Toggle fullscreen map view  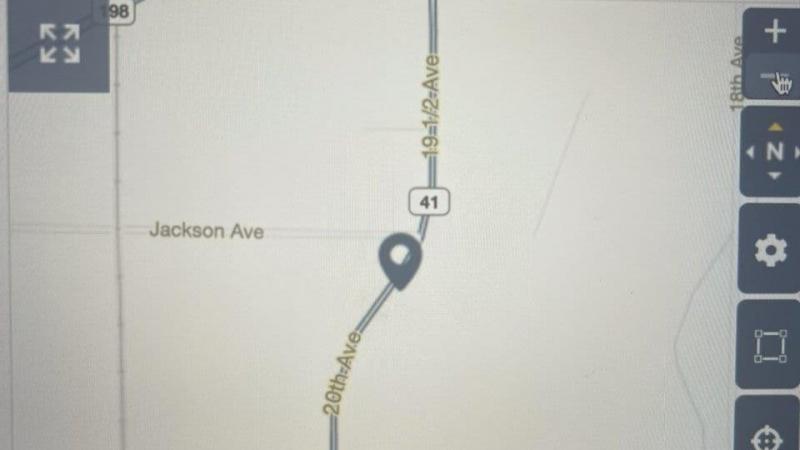point(59,45)
